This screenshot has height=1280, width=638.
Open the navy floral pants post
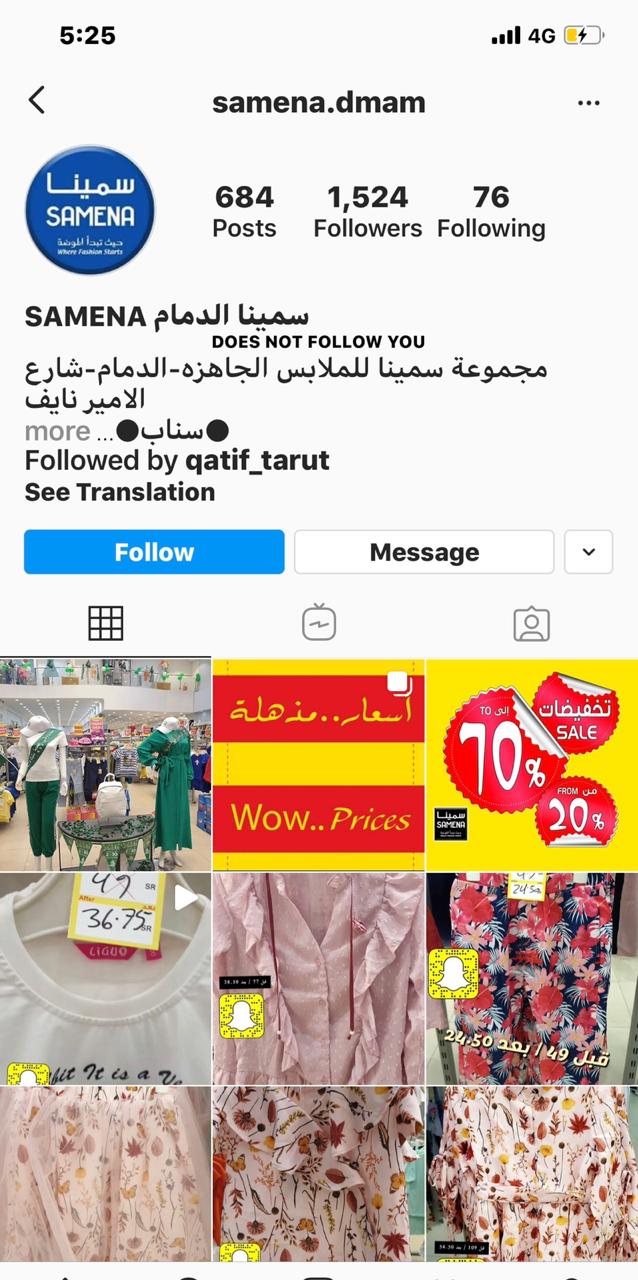pos(532,979)
